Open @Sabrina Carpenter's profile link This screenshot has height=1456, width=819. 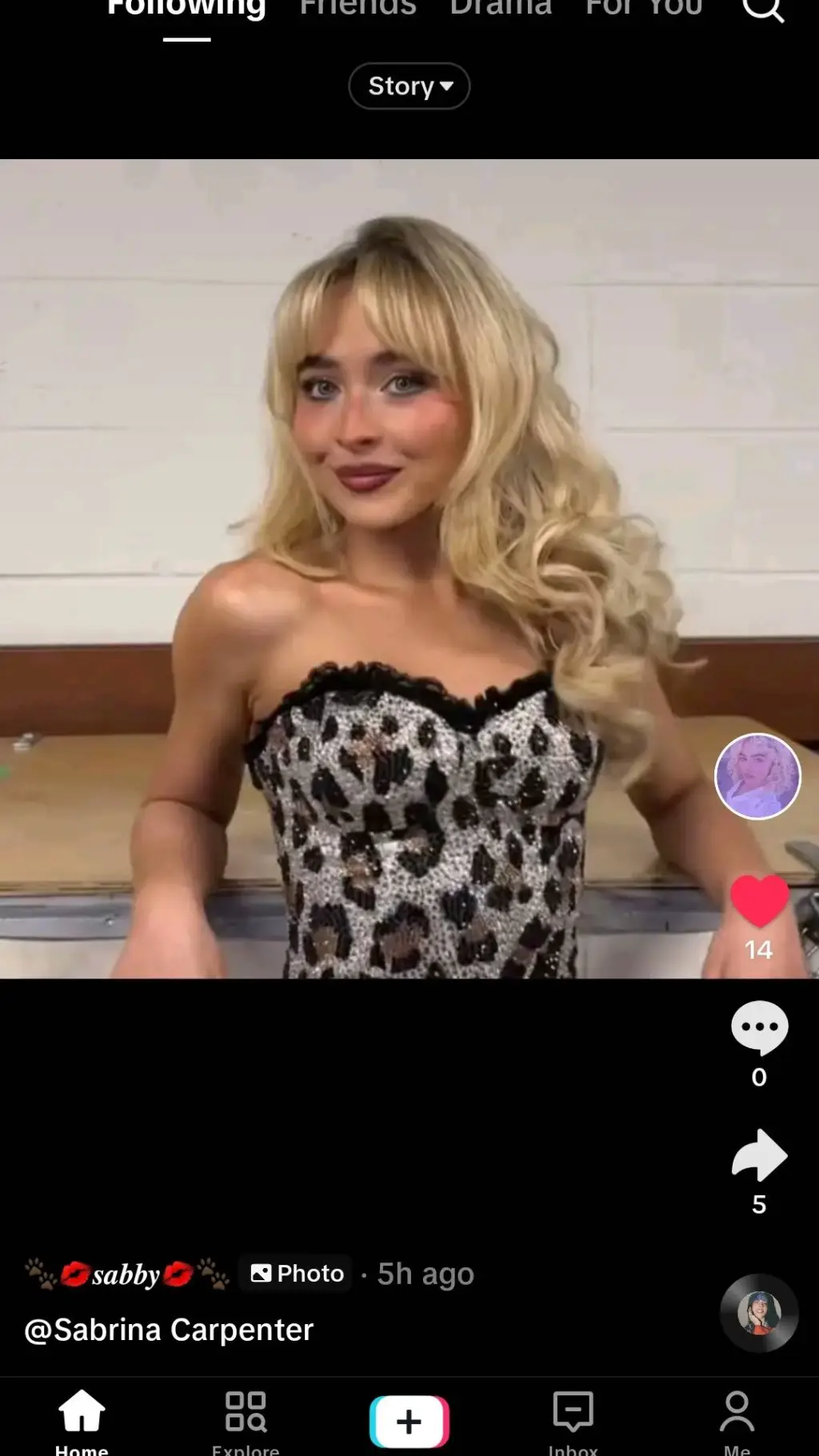[170, 1329]
